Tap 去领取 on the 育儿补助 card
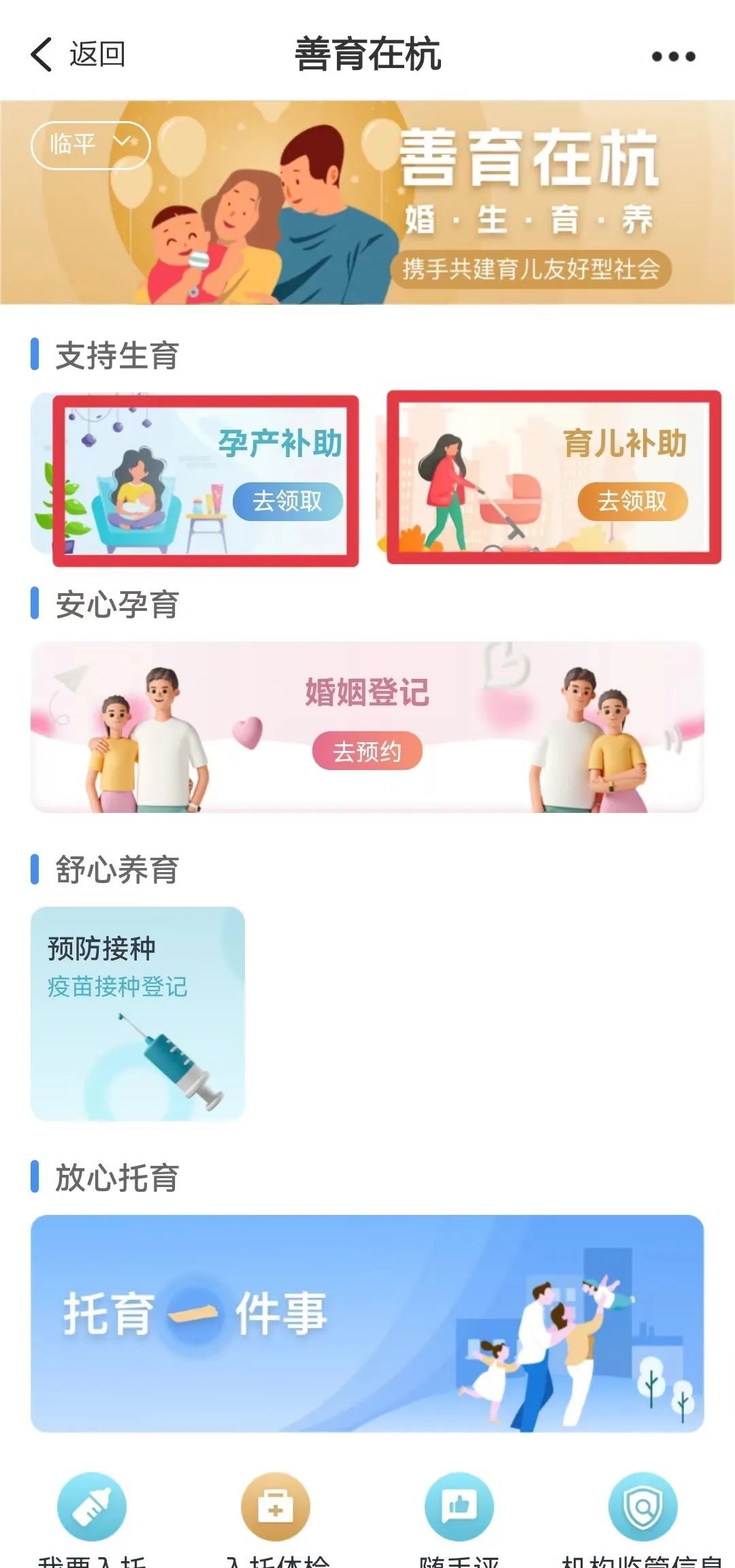This screenshot has width=735, height=1568. click(632, 501)
